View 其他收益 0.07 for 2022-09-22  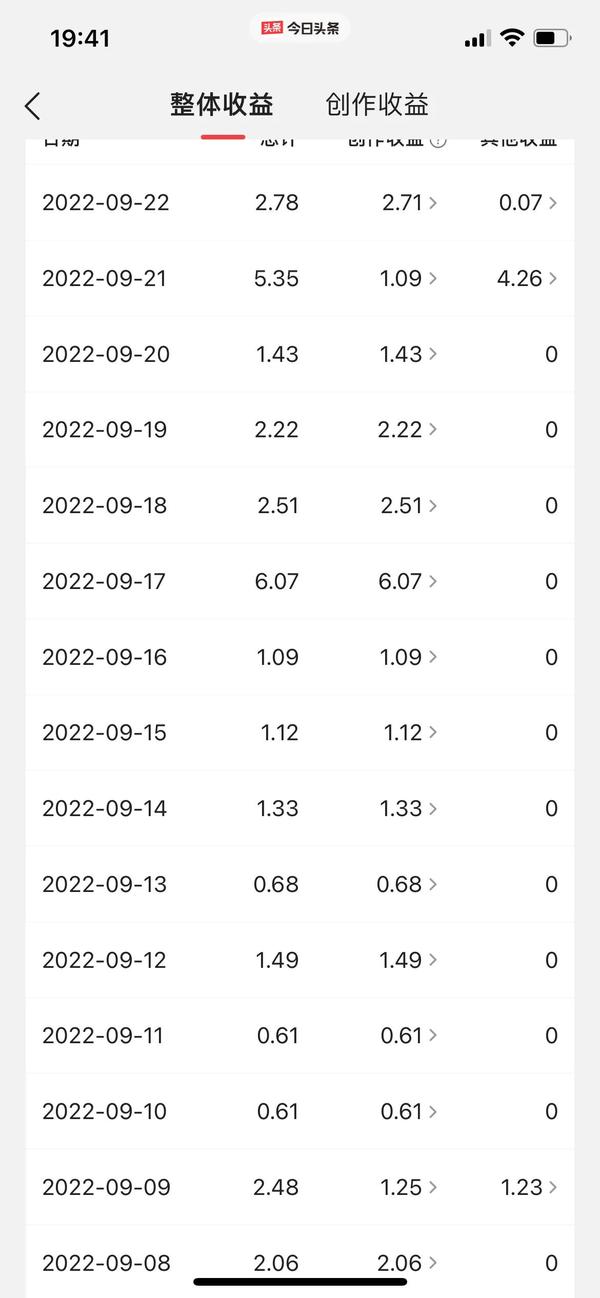point(527,203)
